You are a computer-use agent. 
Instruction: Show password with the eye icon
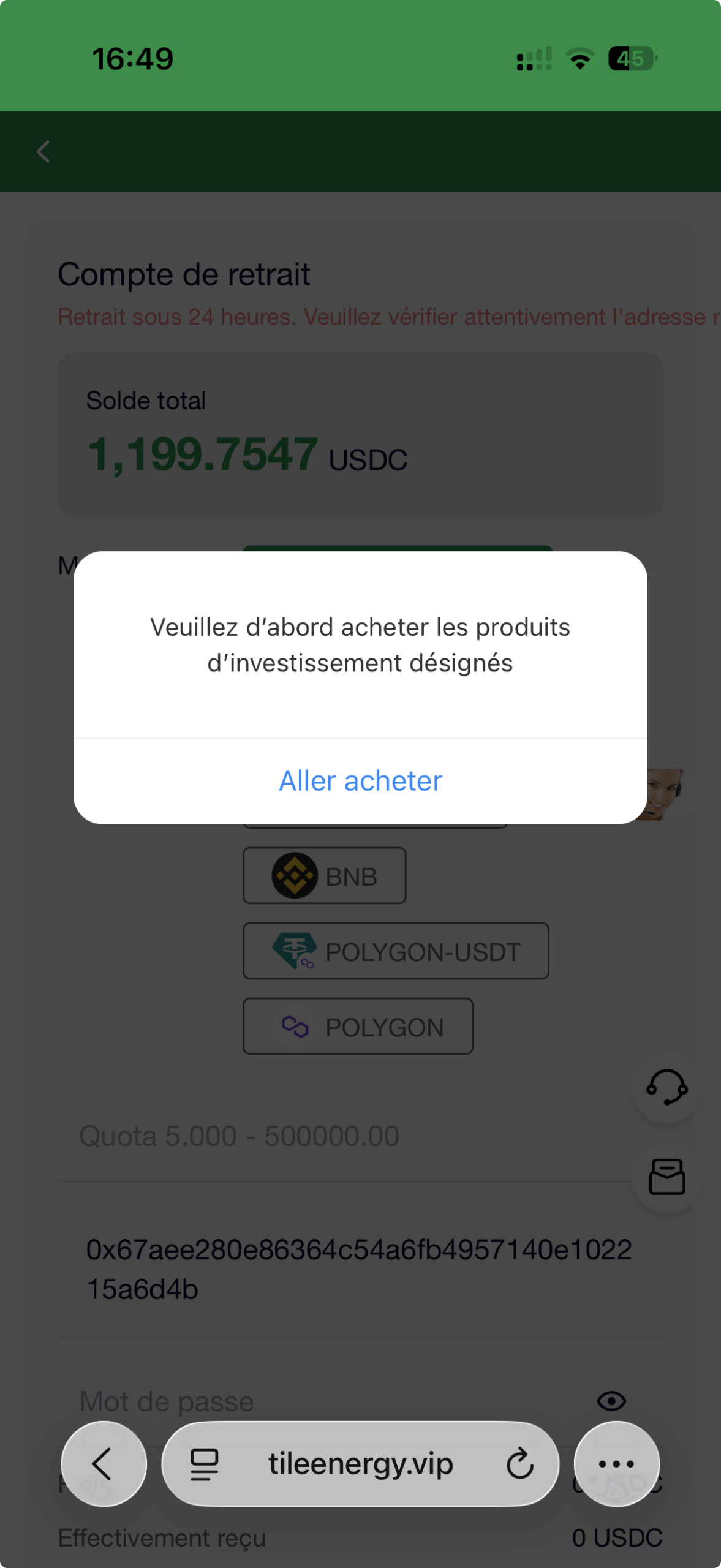[x=611, y=1401]
